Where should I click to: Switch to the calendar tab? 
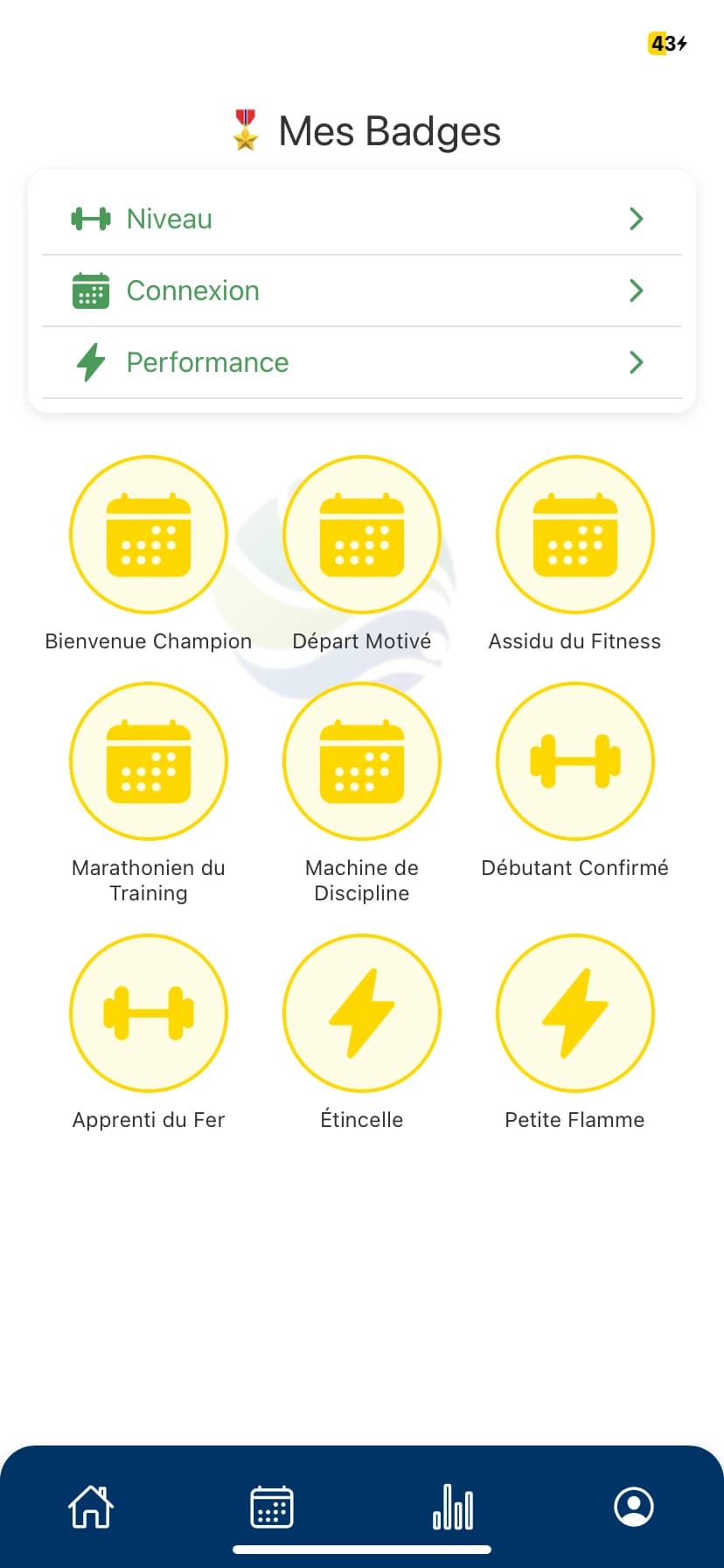pos(272,1507)
